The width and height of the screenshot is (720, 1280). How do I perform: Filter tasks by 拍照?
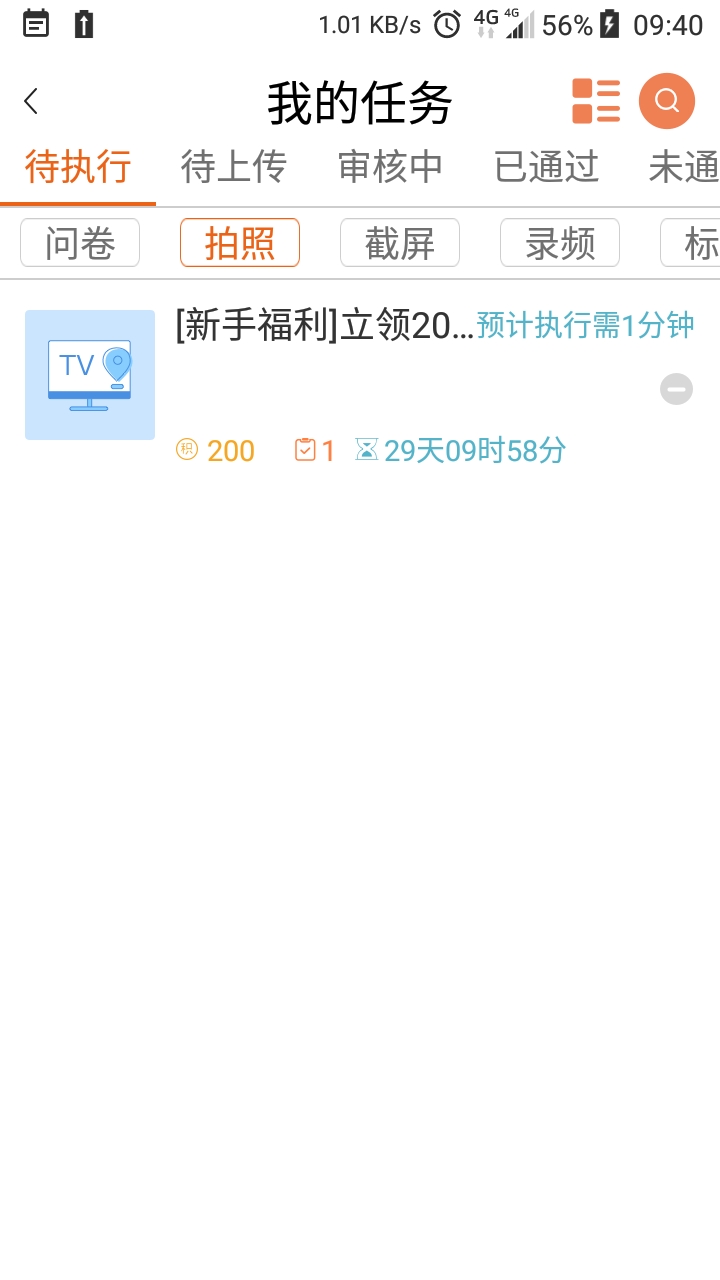point(240,243)
